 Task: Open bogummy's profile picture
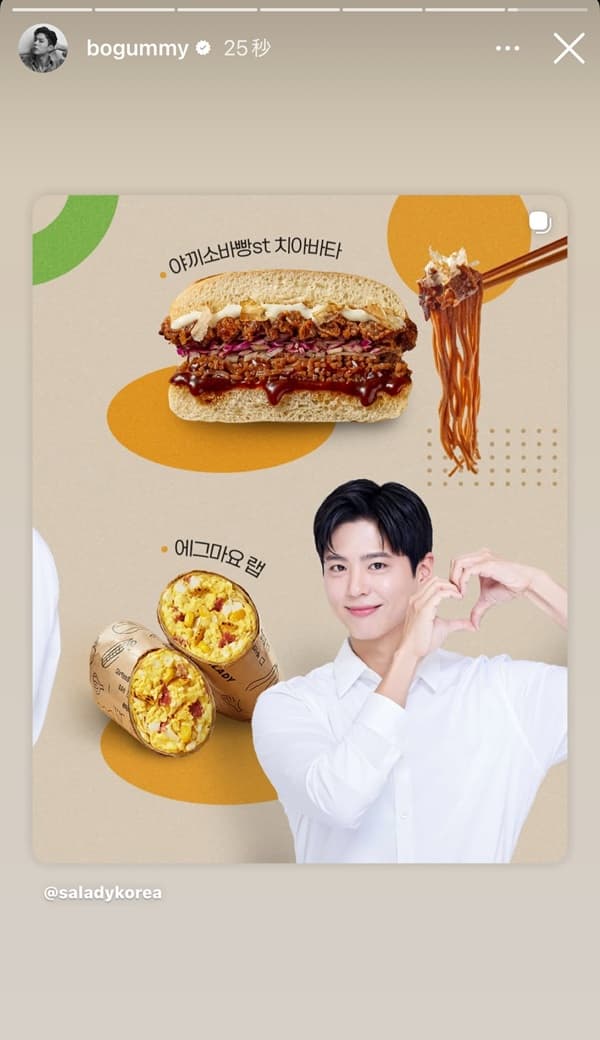43,48
